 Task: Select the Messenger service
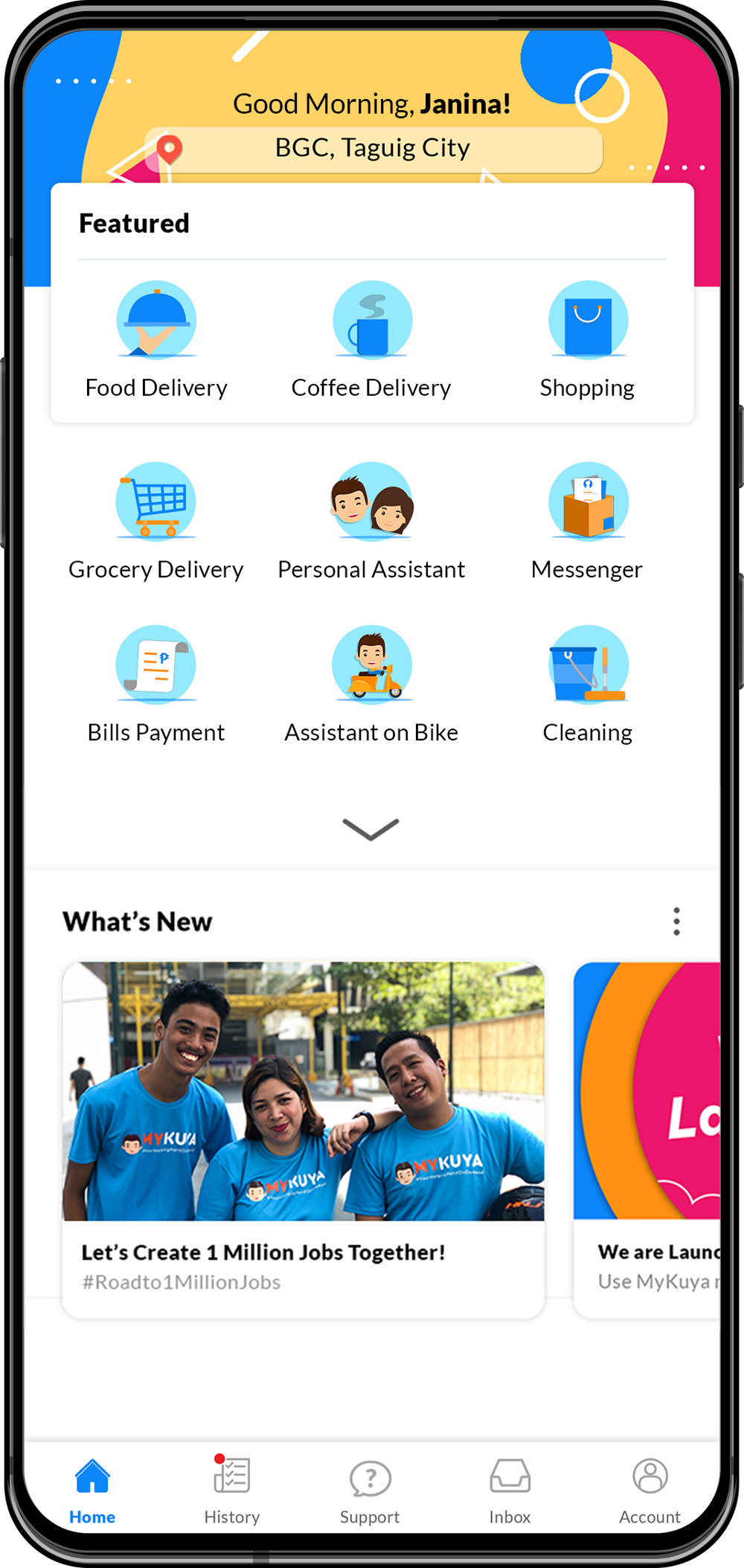click(x=588, y=522)
